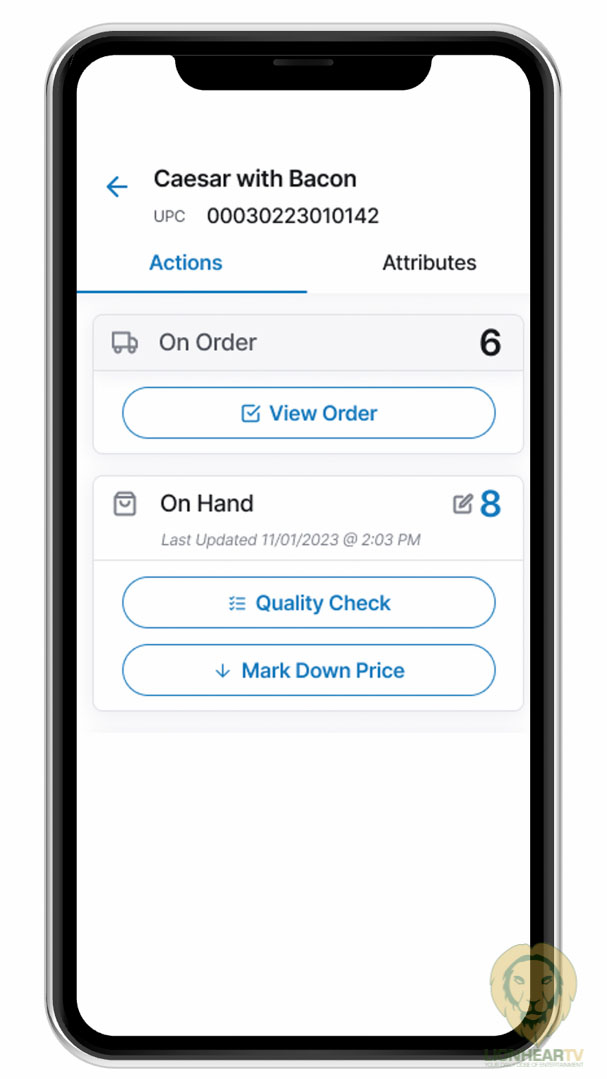Screen dimensions: 607x1079
Task: Go back using the arrow
Action: pos(117,187)
